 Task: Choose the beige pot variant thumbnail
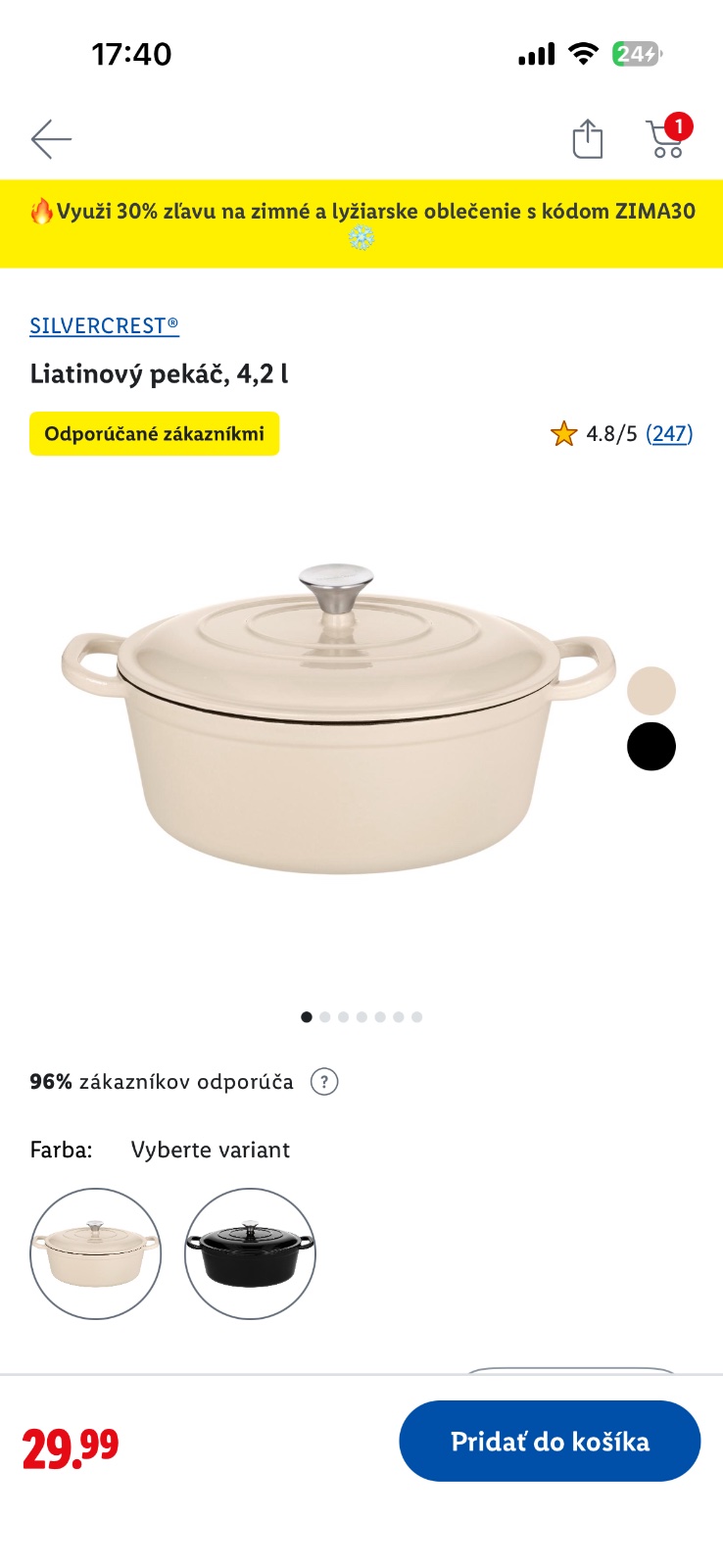click(x=95, y=1253)
